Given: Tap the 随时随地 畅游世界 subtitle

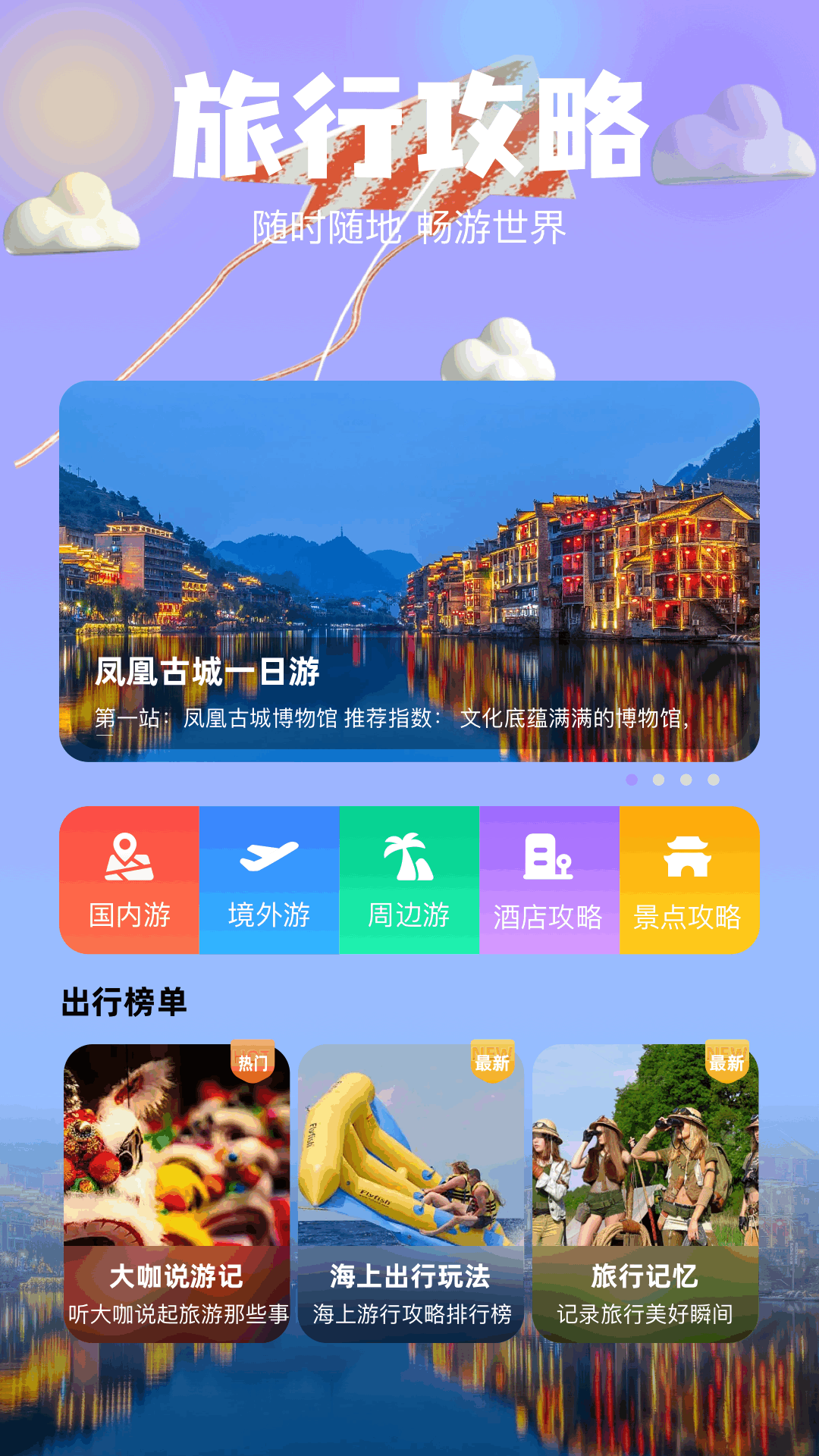Looking at the screenshot, I should coord(409,225).
